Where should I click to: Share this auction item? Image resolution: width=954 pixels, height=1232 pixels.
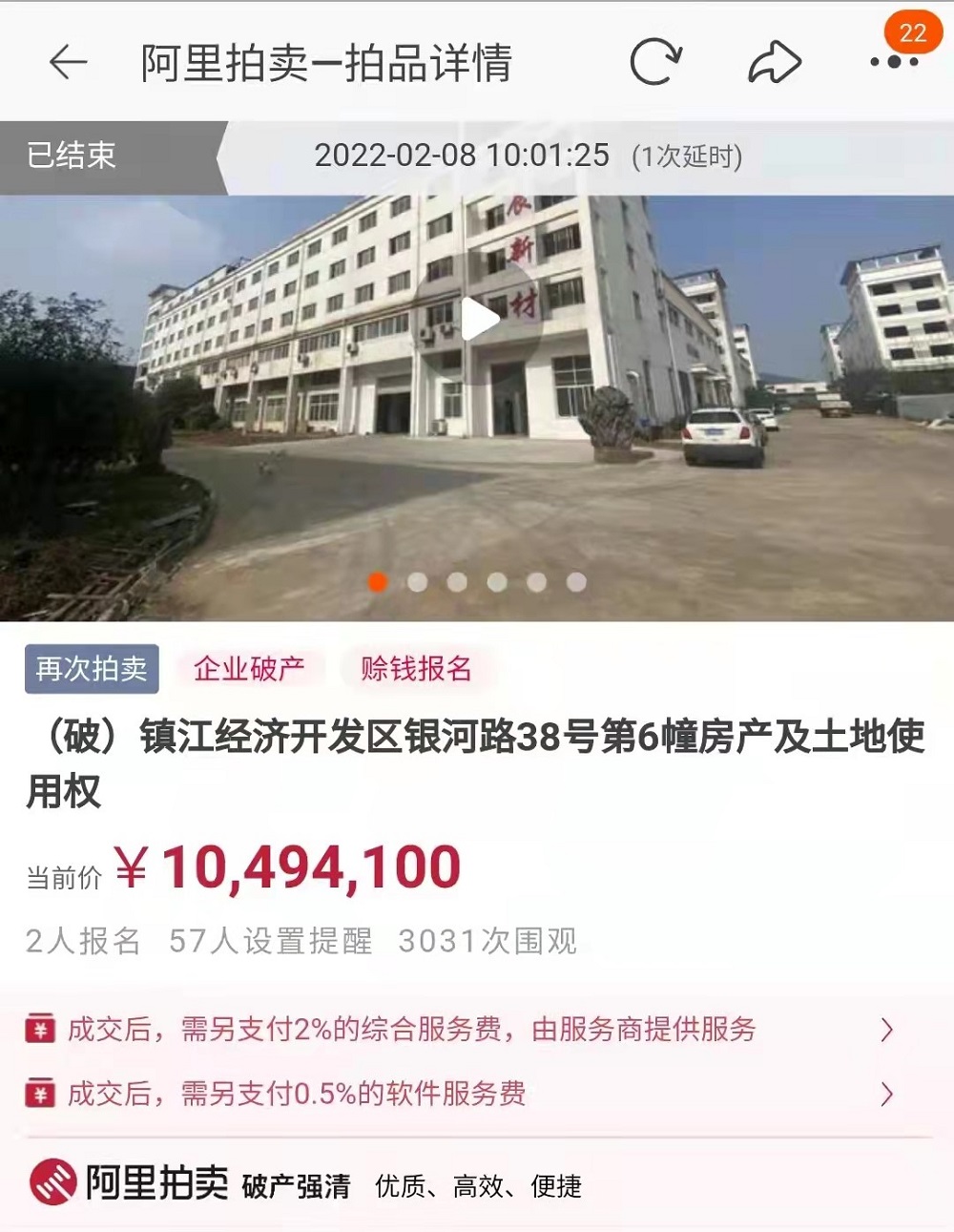click(774, 63)
